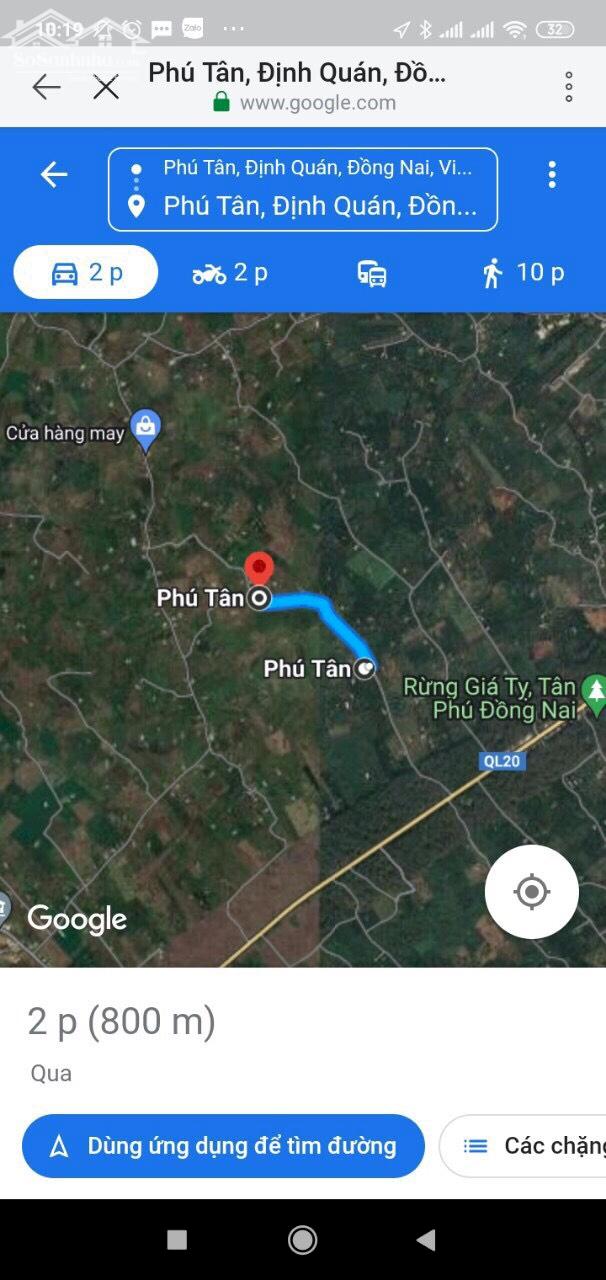This screenshot has height=1280, width=606.
Task: Switch to walking mode 10 p
Action: click(523, 272)
